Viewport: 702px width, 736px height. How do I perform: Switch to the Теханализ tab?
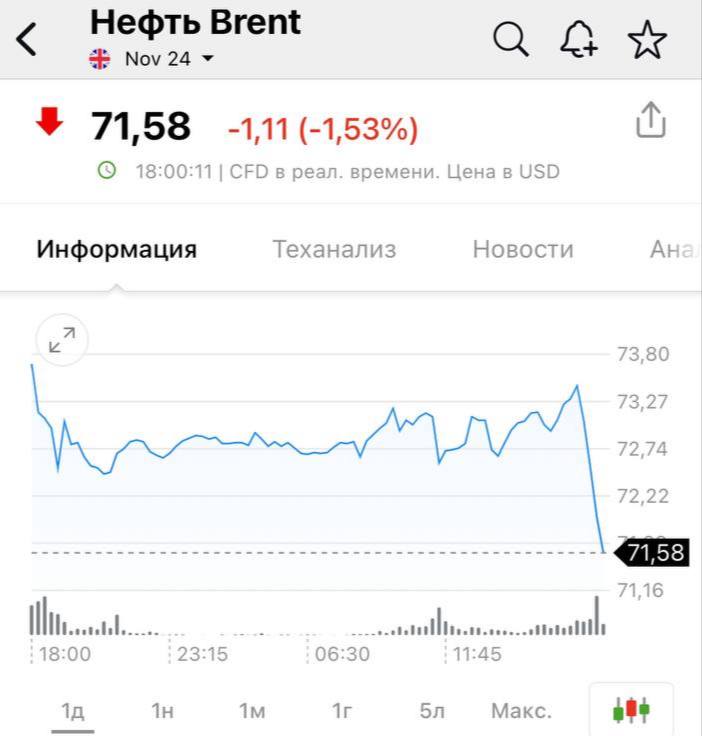point(334,249)
